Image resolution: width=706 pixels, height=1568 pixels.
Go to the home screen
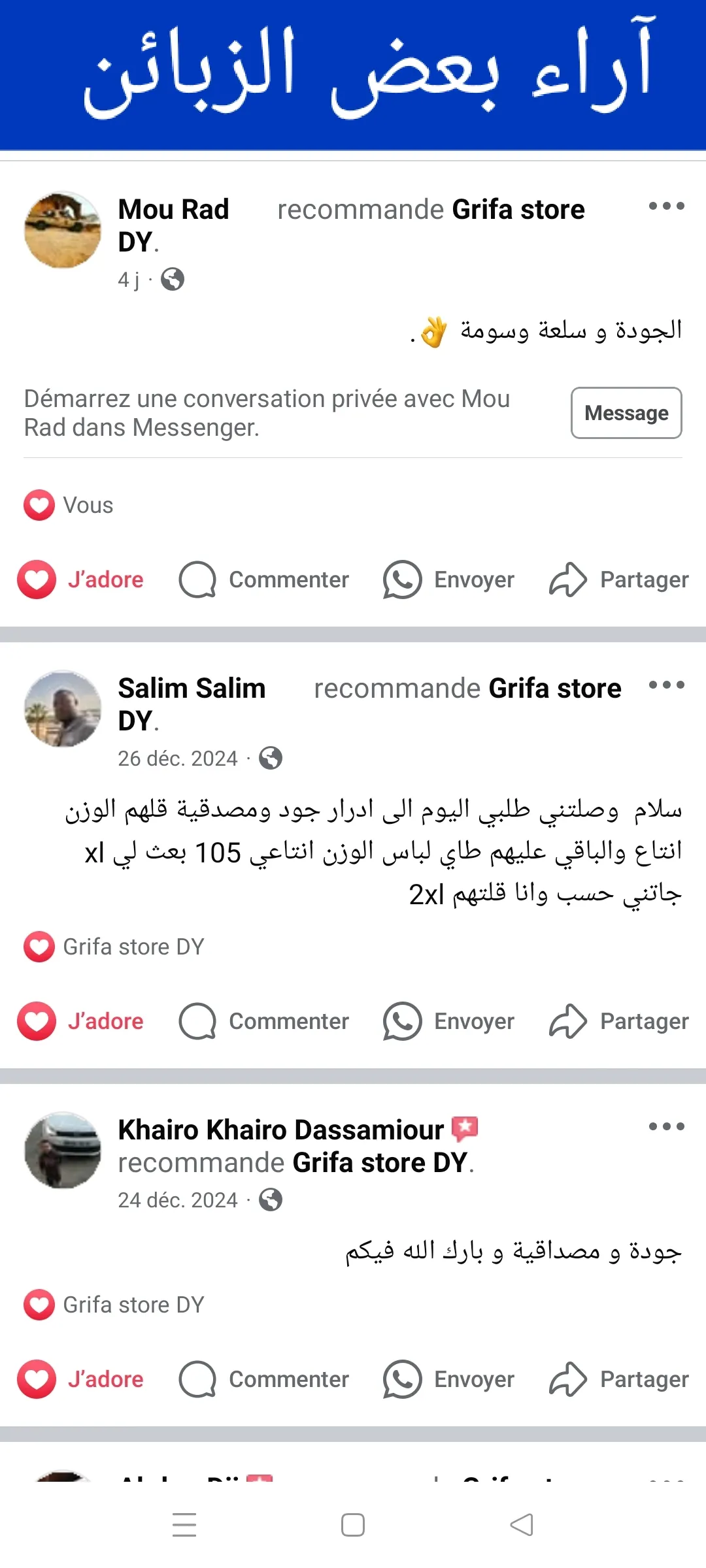pyautogui.click(x=353, y=1525)
